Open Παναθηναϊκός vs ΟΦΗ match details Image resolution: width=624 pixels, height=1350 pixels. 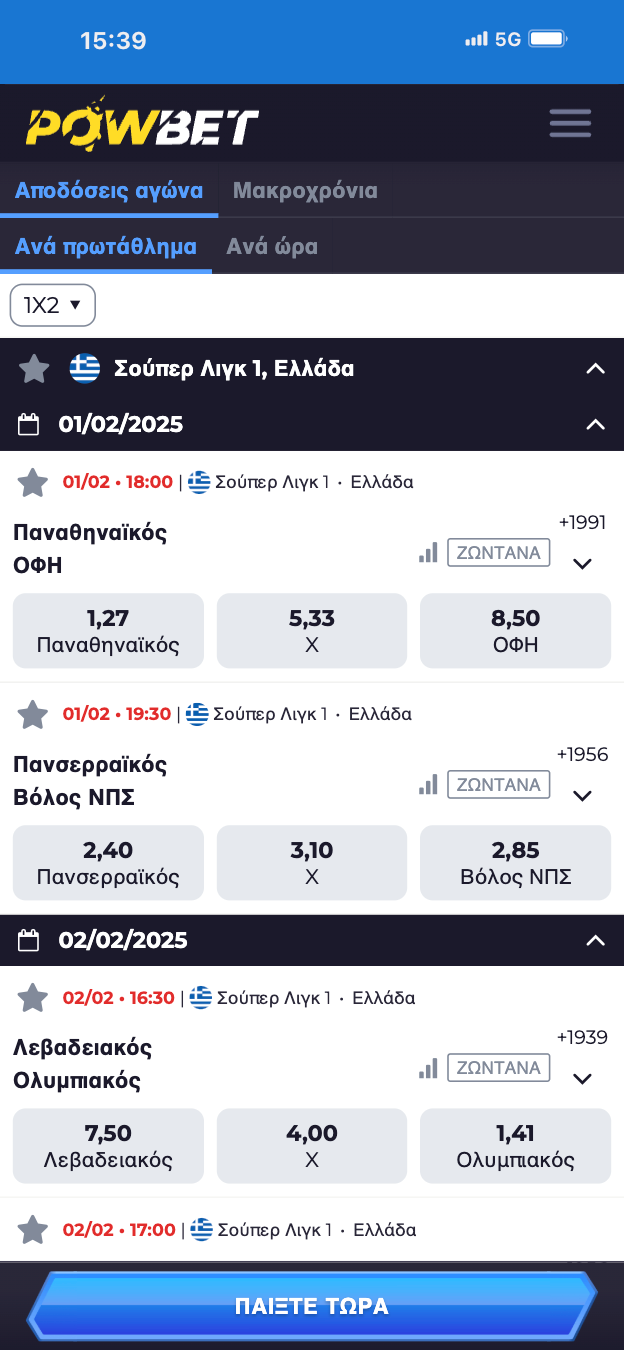click(x=90, y=548)
